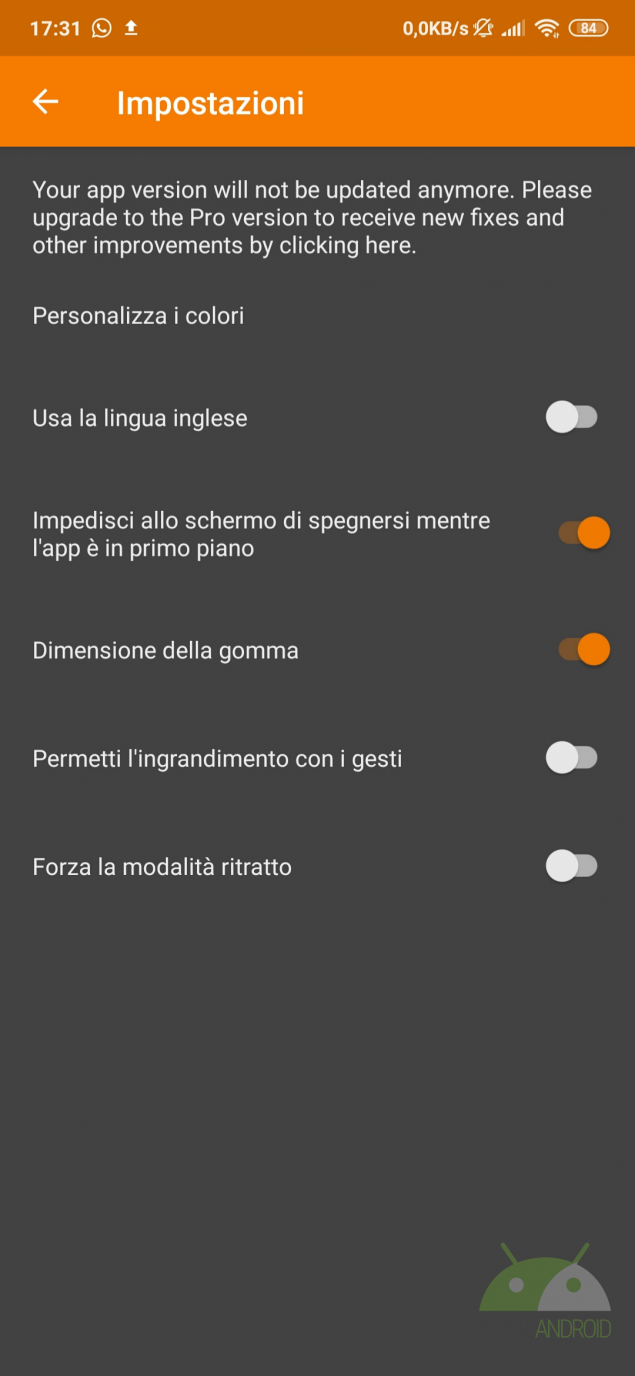Open the Pro version upgrade notice
Image resolution: width=635 pixels, height=1376 pixels.
click(312, 218)
